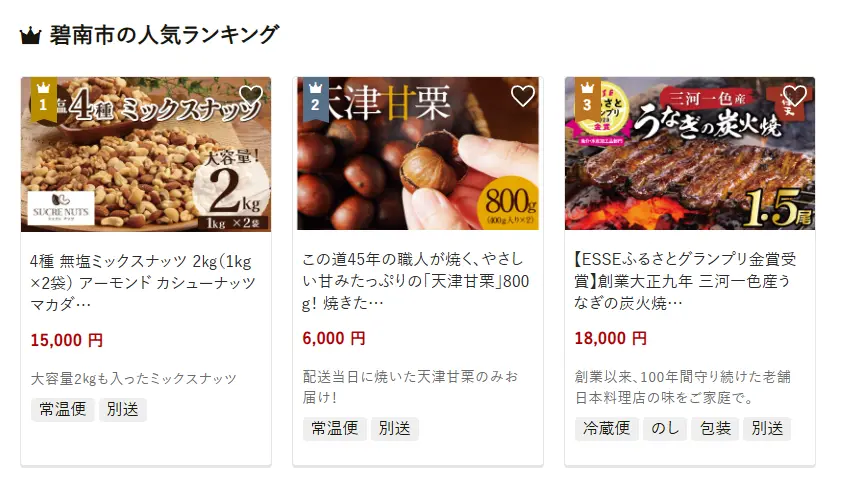This screenshot has height=477, width=863.
Task: Open the 天津甘栗 800g product card
Action: [x=417, y=281]
